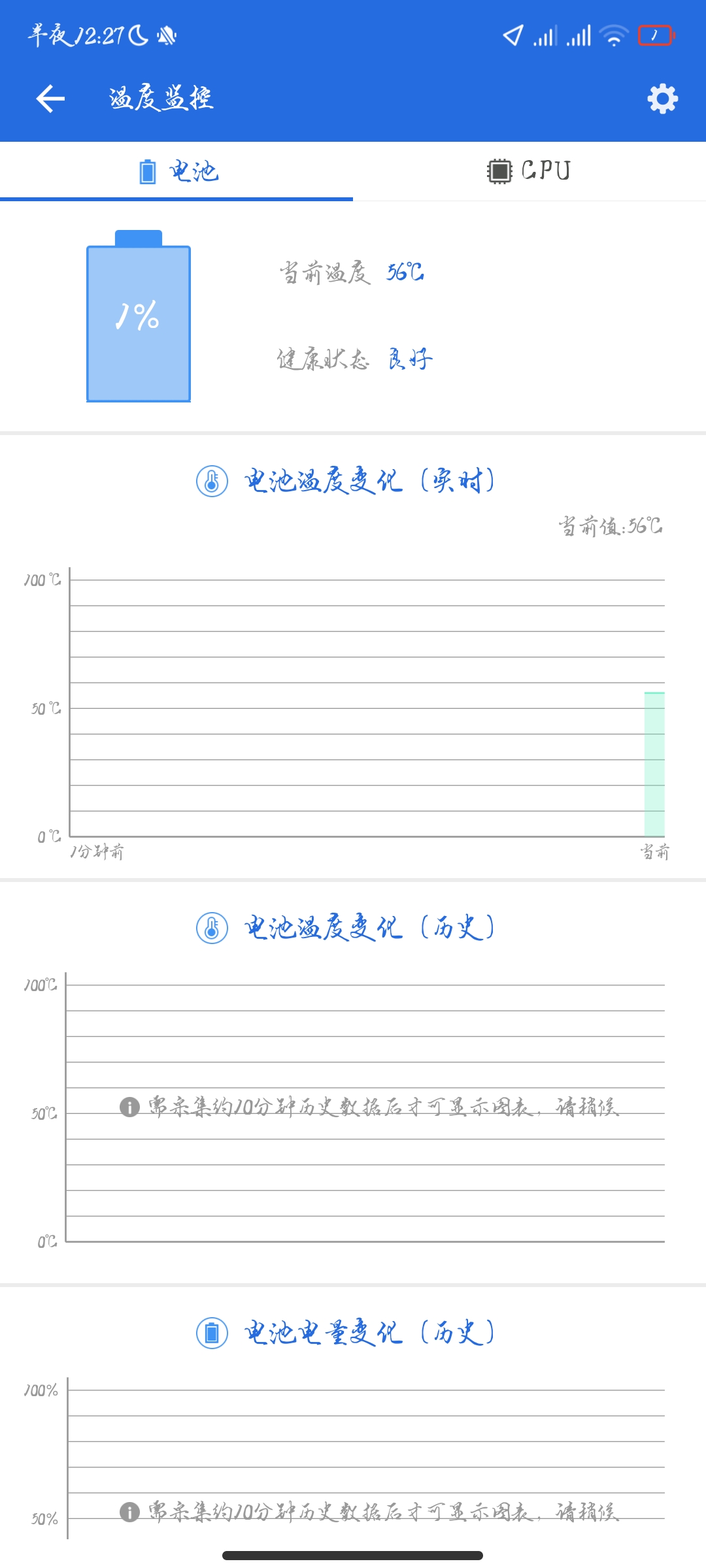706x1568 pixels.
Task: Go back using the top arrow
Action: tap(50, 99)
